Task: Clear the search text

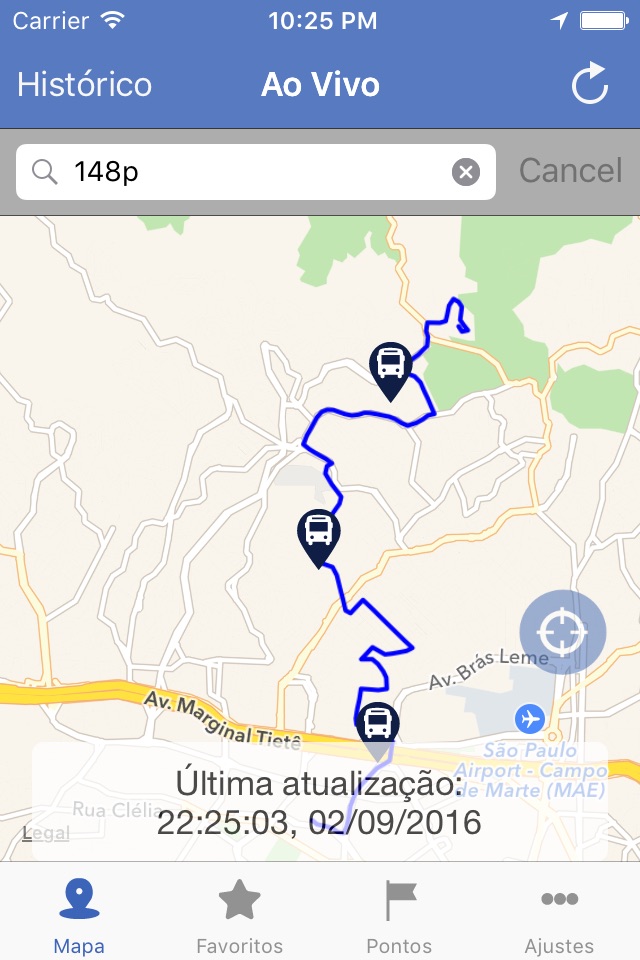Action: pos(466,172)
